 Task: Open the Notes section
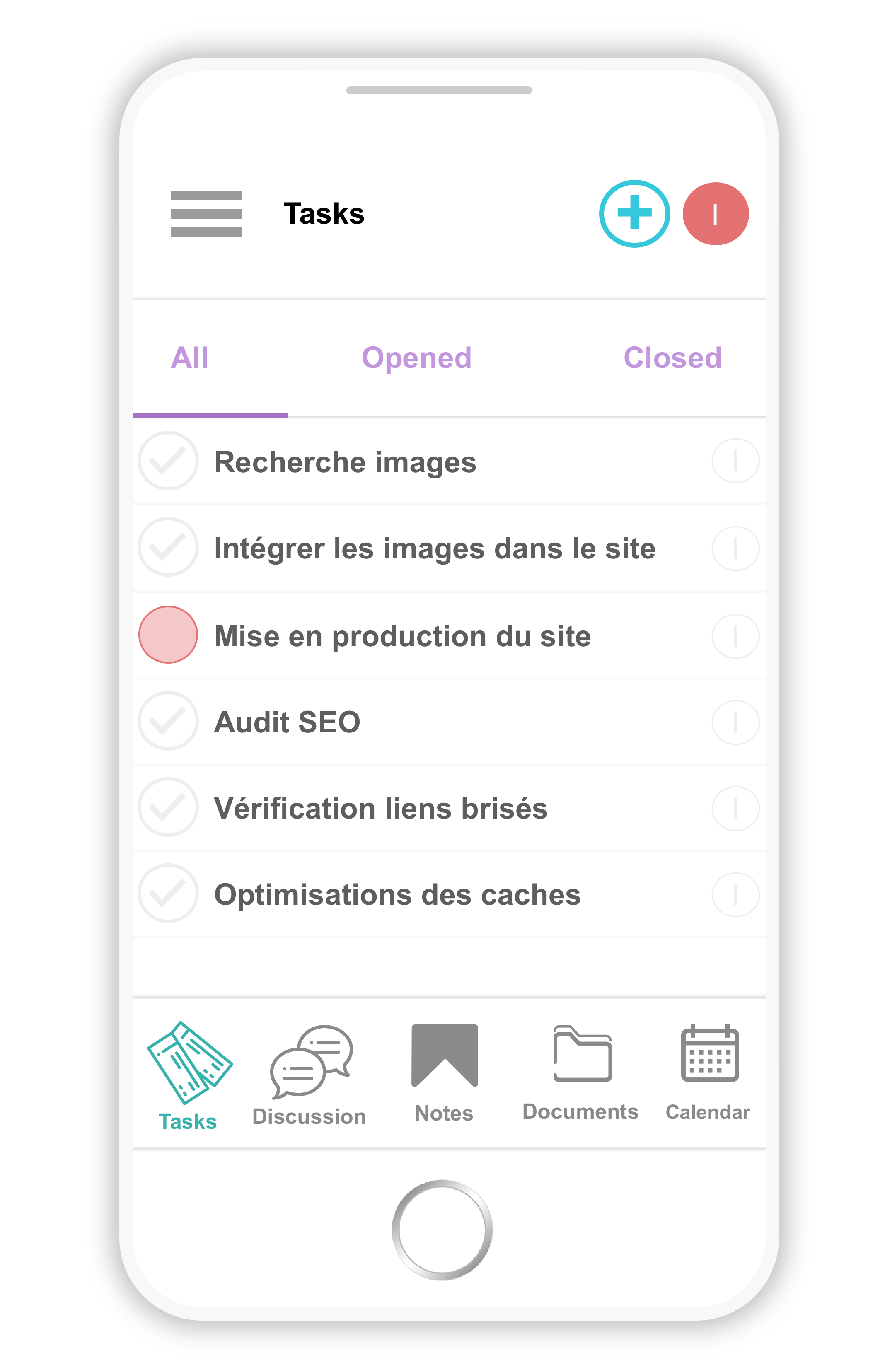pyautogui.click(x=444, y=1072)
